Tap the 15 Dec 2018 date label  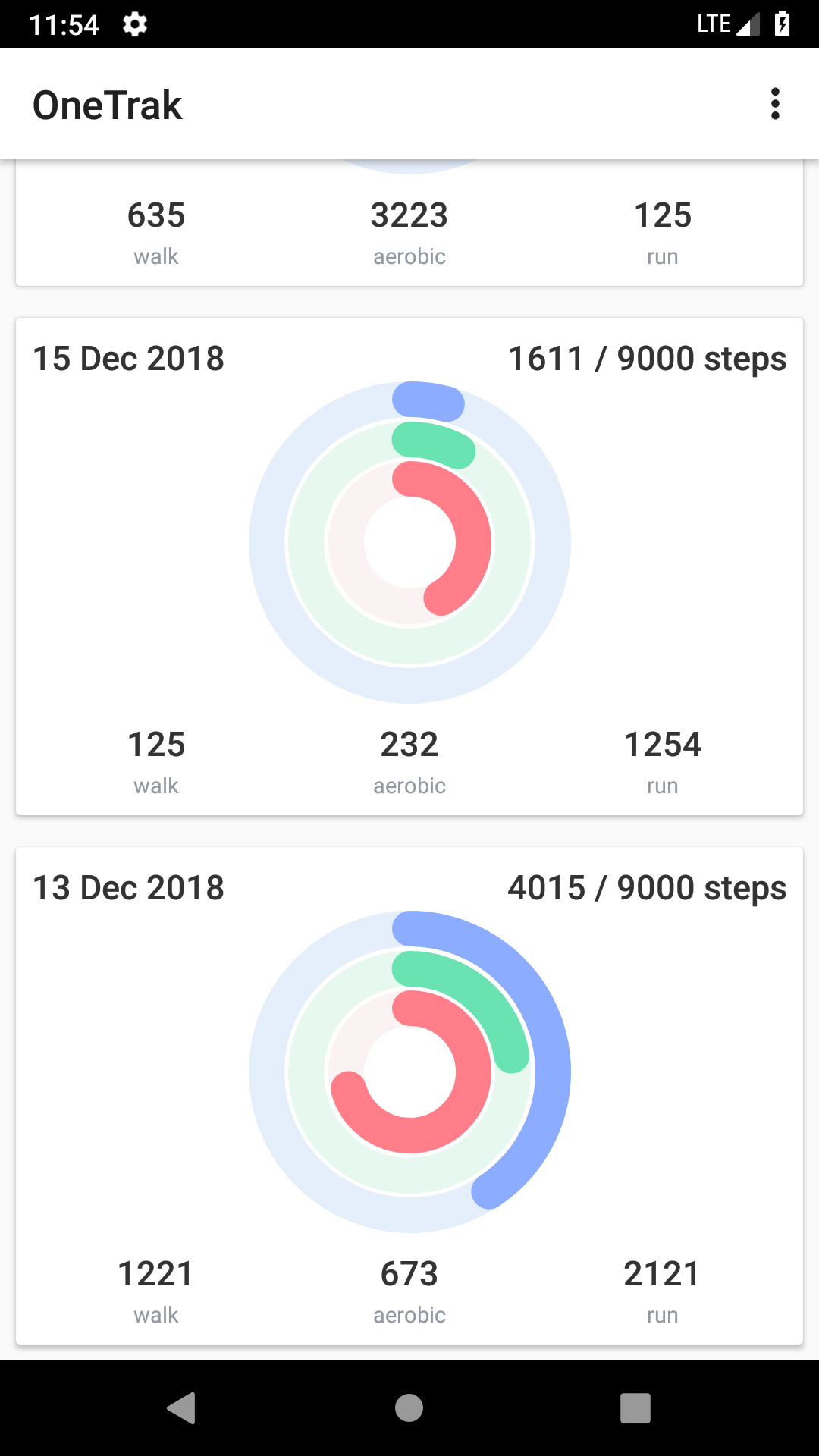pos(129,357)
